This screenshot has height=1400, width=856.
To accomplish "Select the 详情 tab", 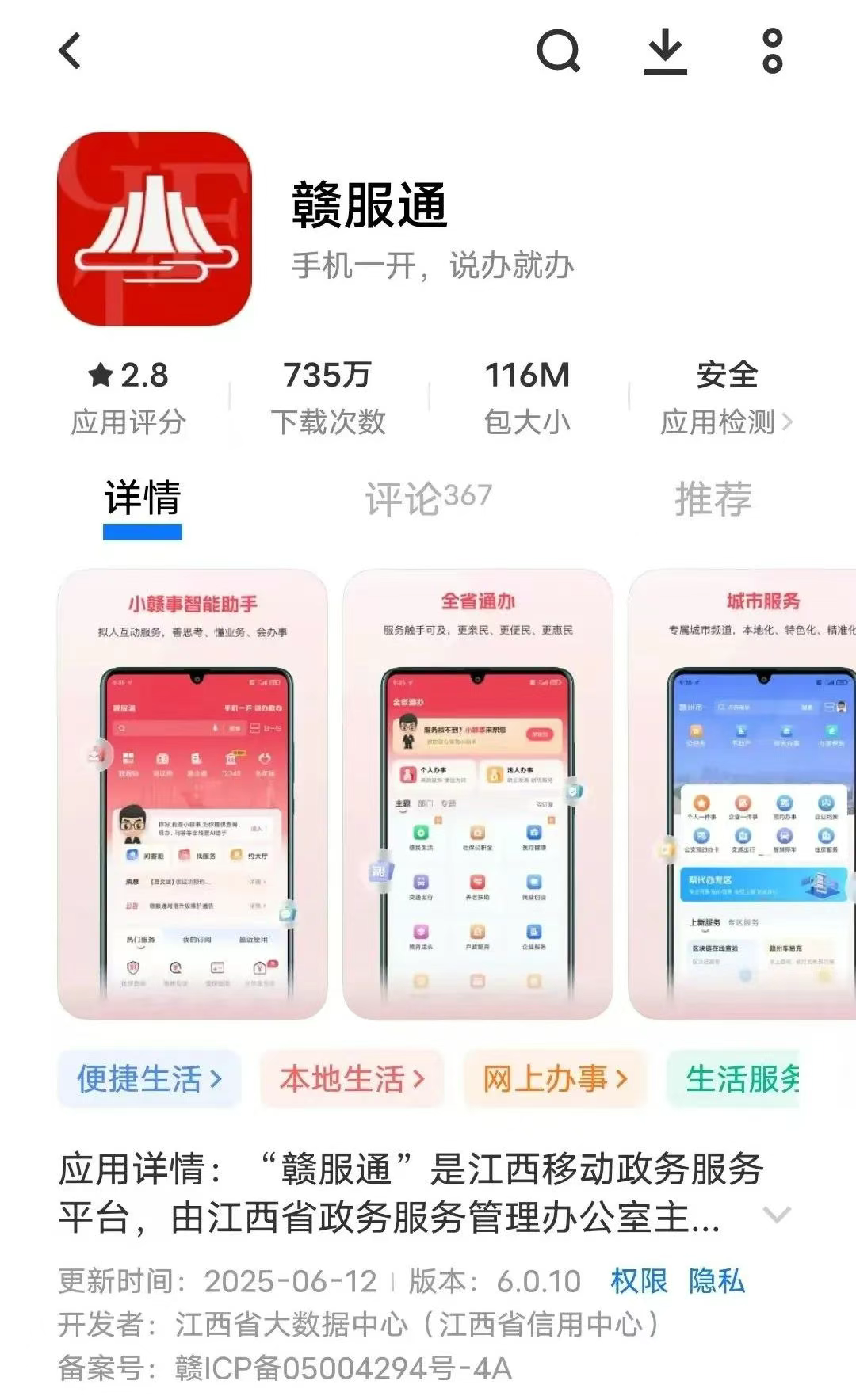I will [143, 498].
